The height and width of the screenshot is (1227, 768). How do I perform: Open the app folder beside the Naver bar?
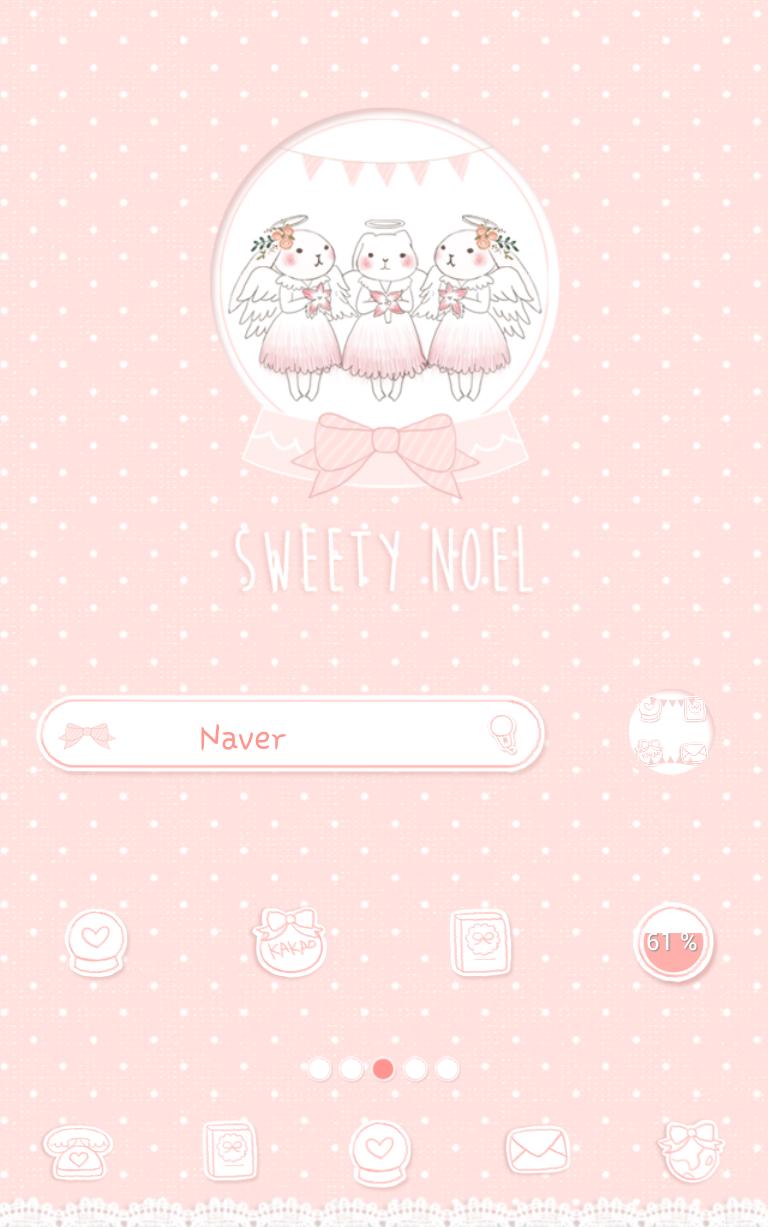tap(671, 733)
